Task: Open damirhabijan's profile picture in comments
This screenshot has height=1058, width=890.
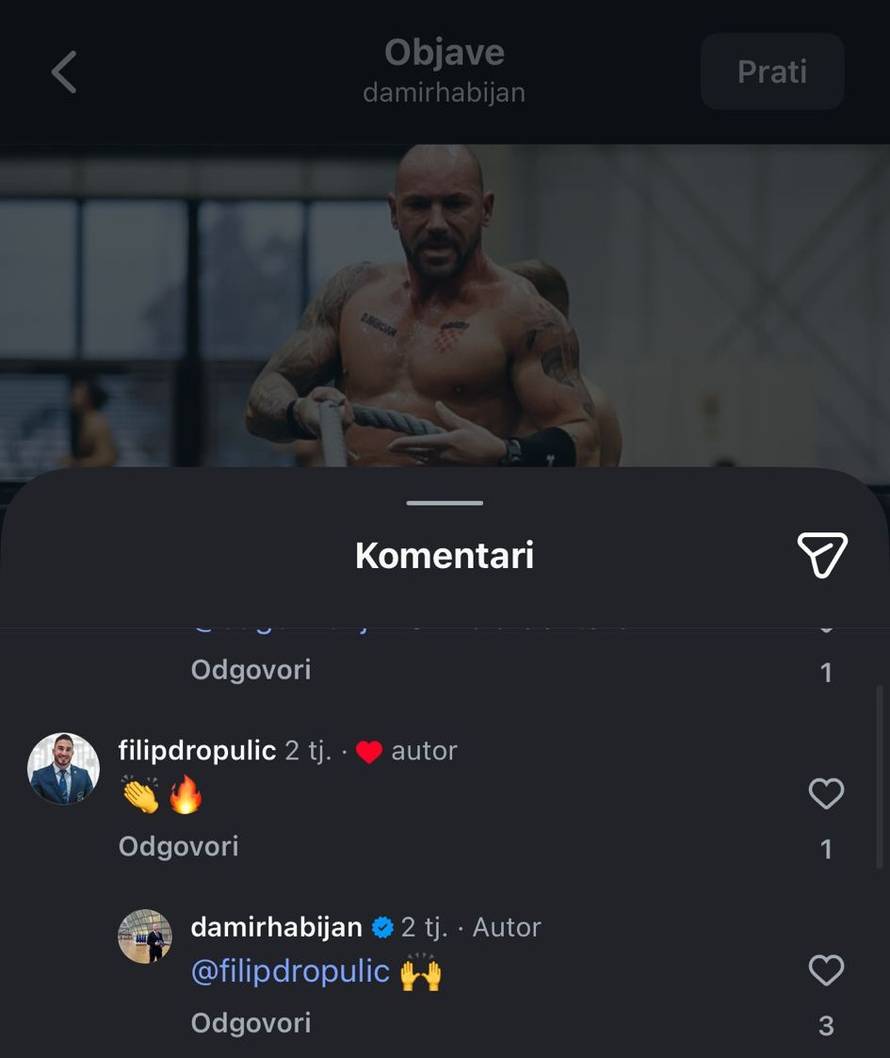Action: pos(145,936)
